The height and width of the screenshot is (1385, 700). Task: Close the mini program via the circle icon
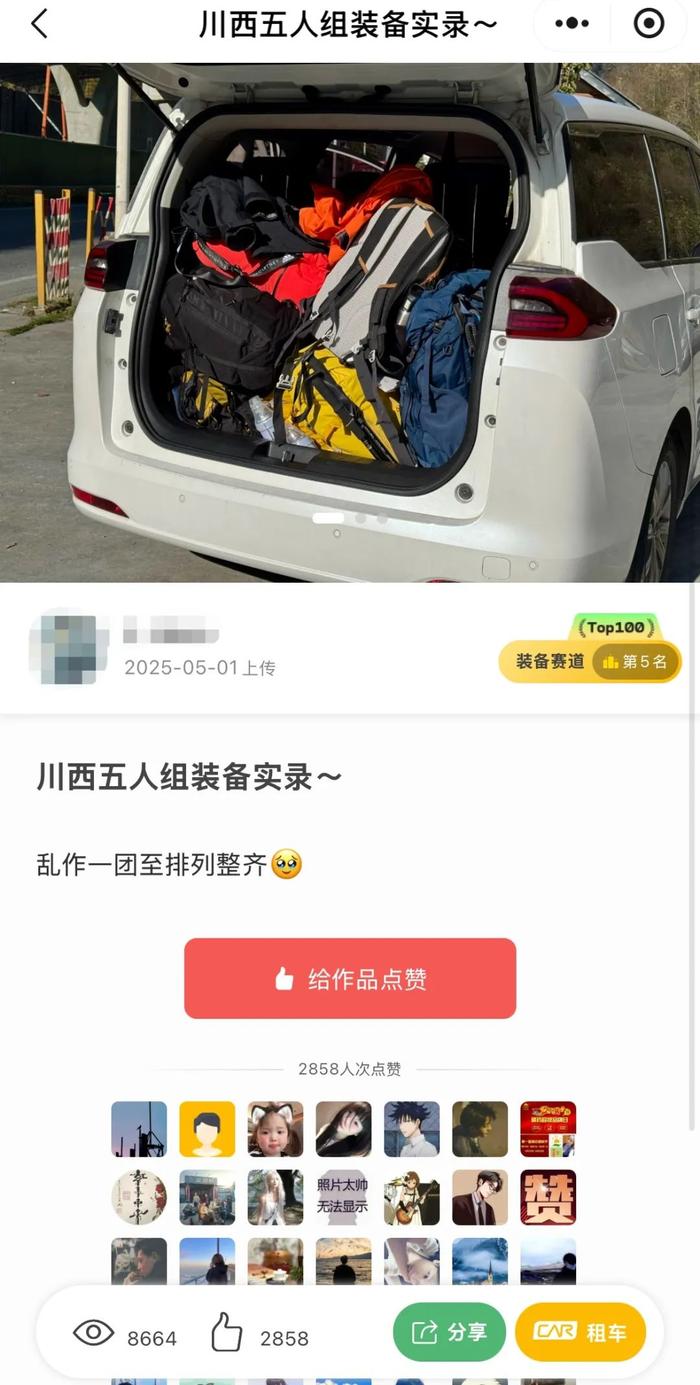click(649, 24)
